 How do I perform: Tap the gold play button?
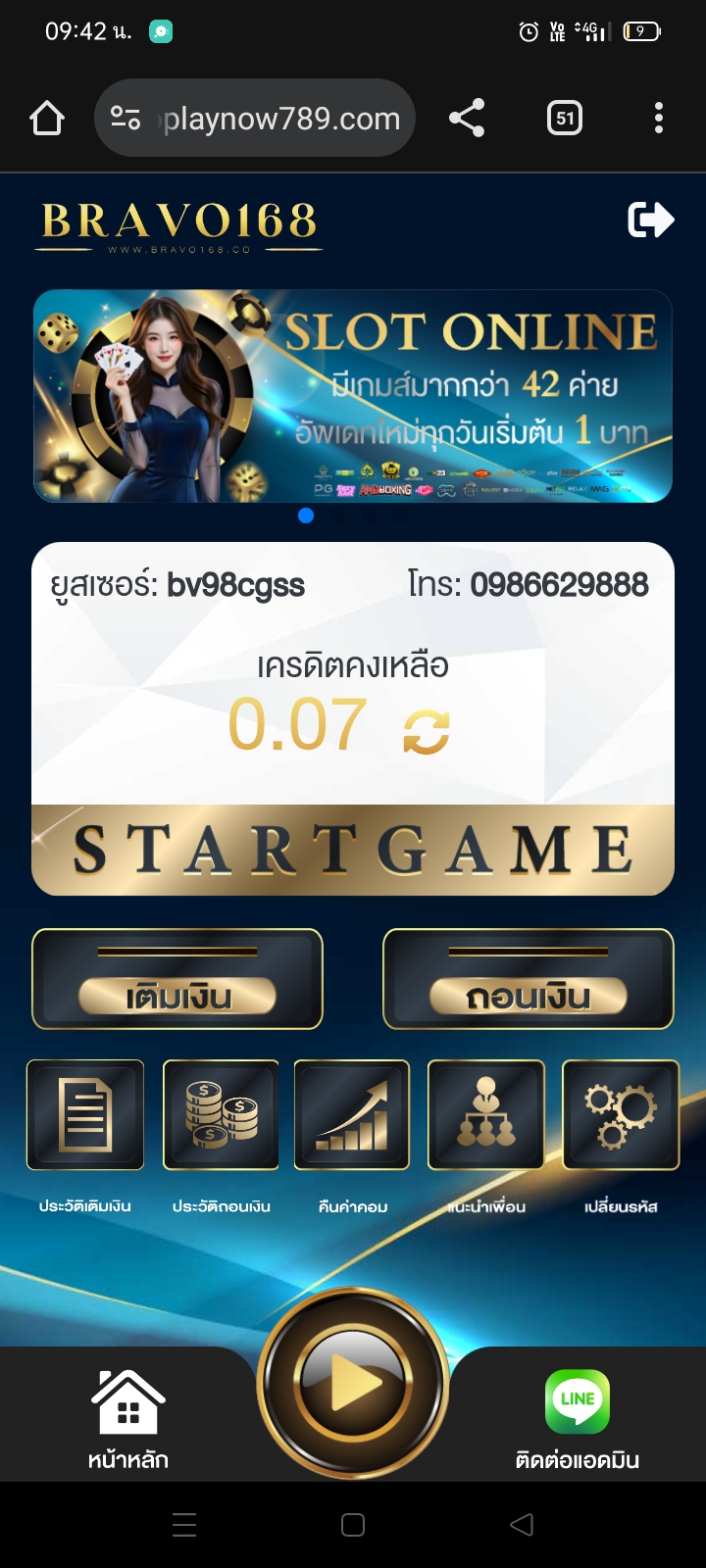[353, 1385]
